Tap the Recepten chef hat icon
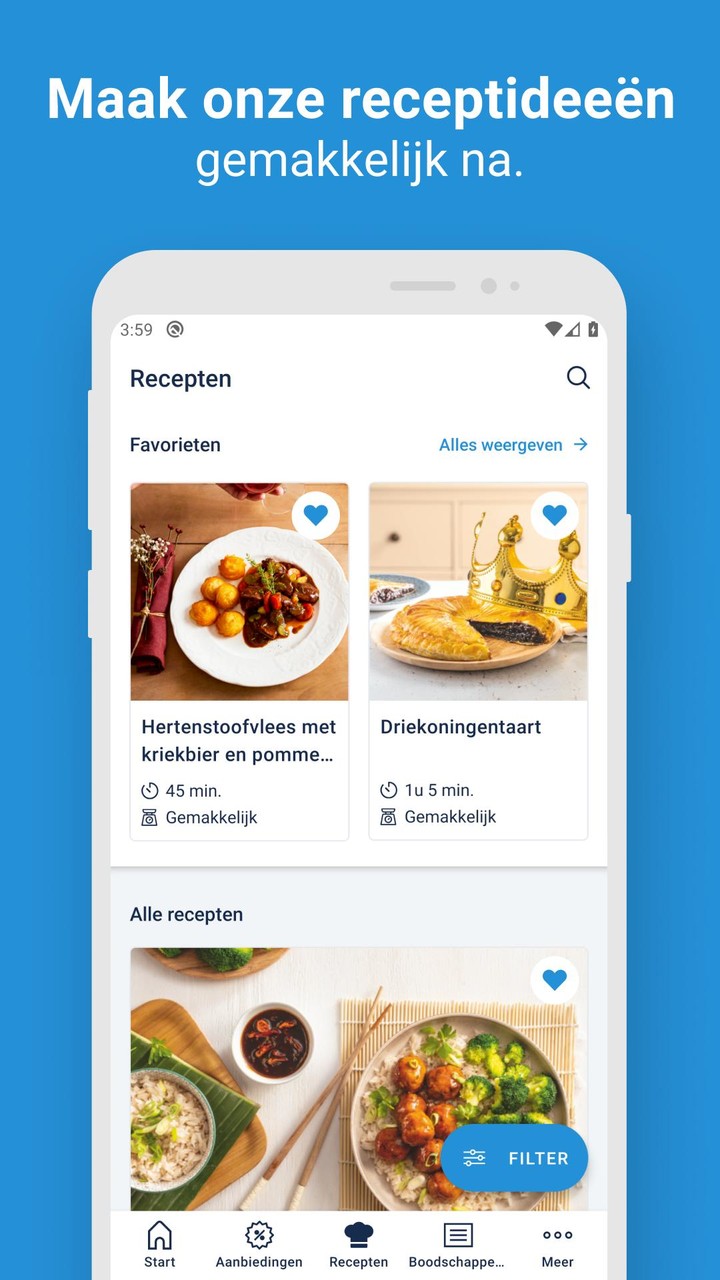This screenshot has width=720, height=1280. (x=359, y=1236)
